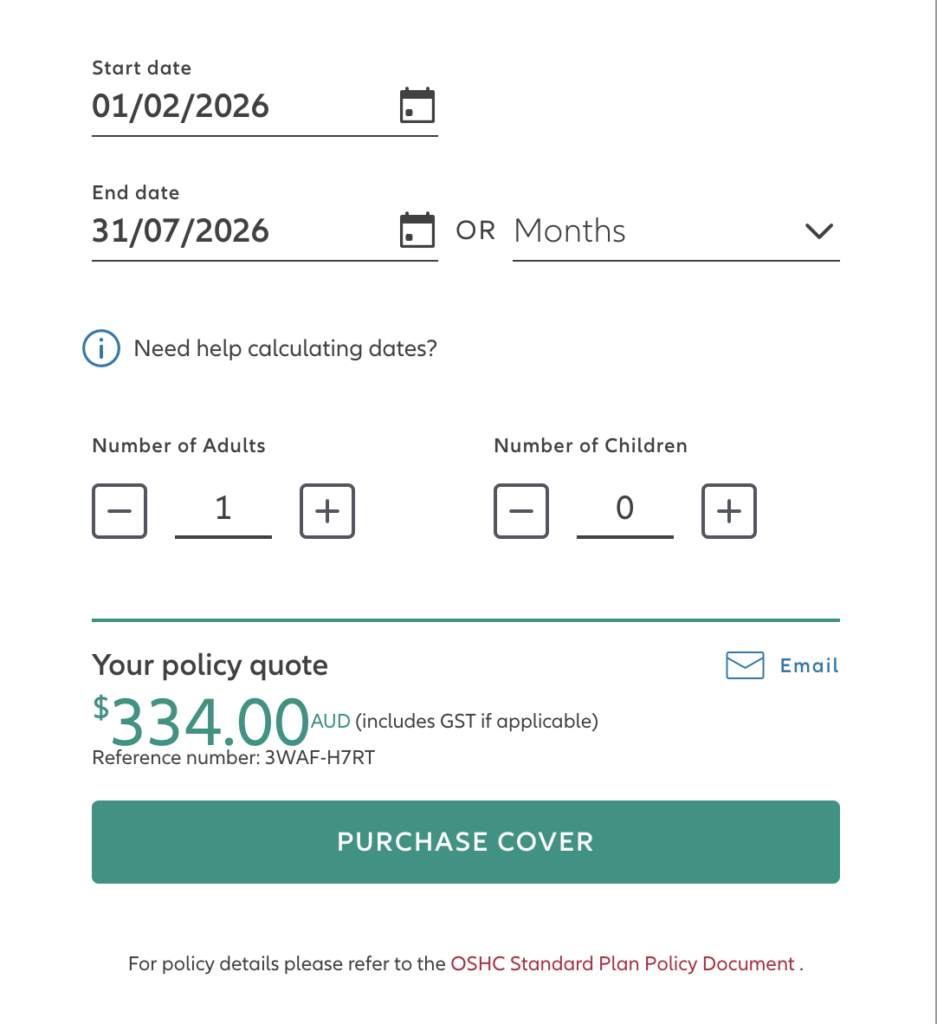The width and height of the screenshot is (937, 1024).
Task: Increase the Number of Children
Action: tap(729, 511)
